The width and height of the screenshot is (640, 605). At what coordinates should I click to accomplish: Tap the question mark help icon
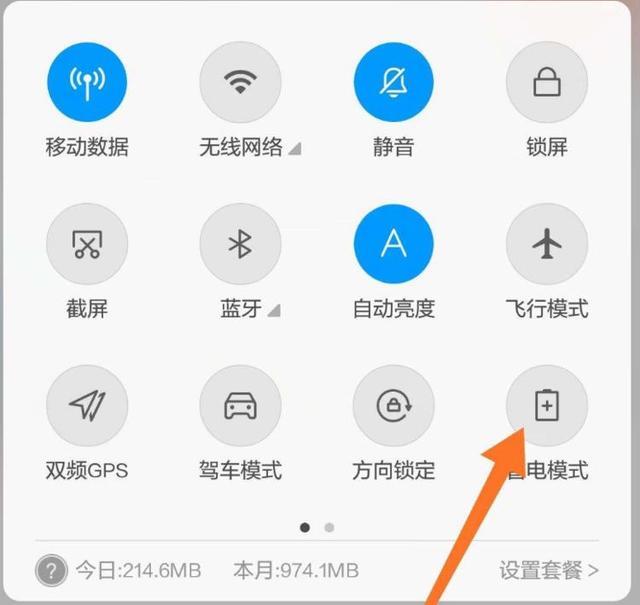[x=51, y=571]
